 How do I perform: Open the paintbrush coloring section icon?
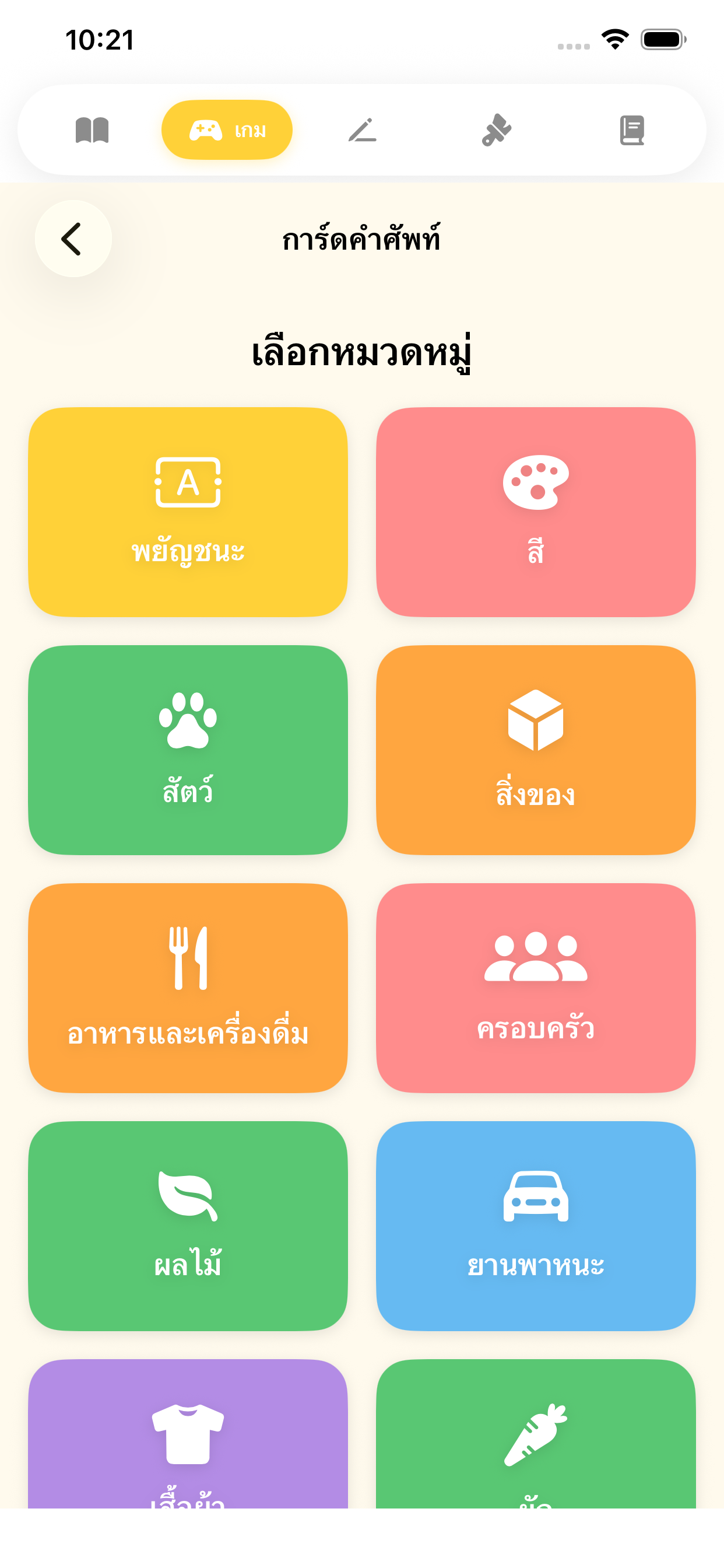coord(498,129)
